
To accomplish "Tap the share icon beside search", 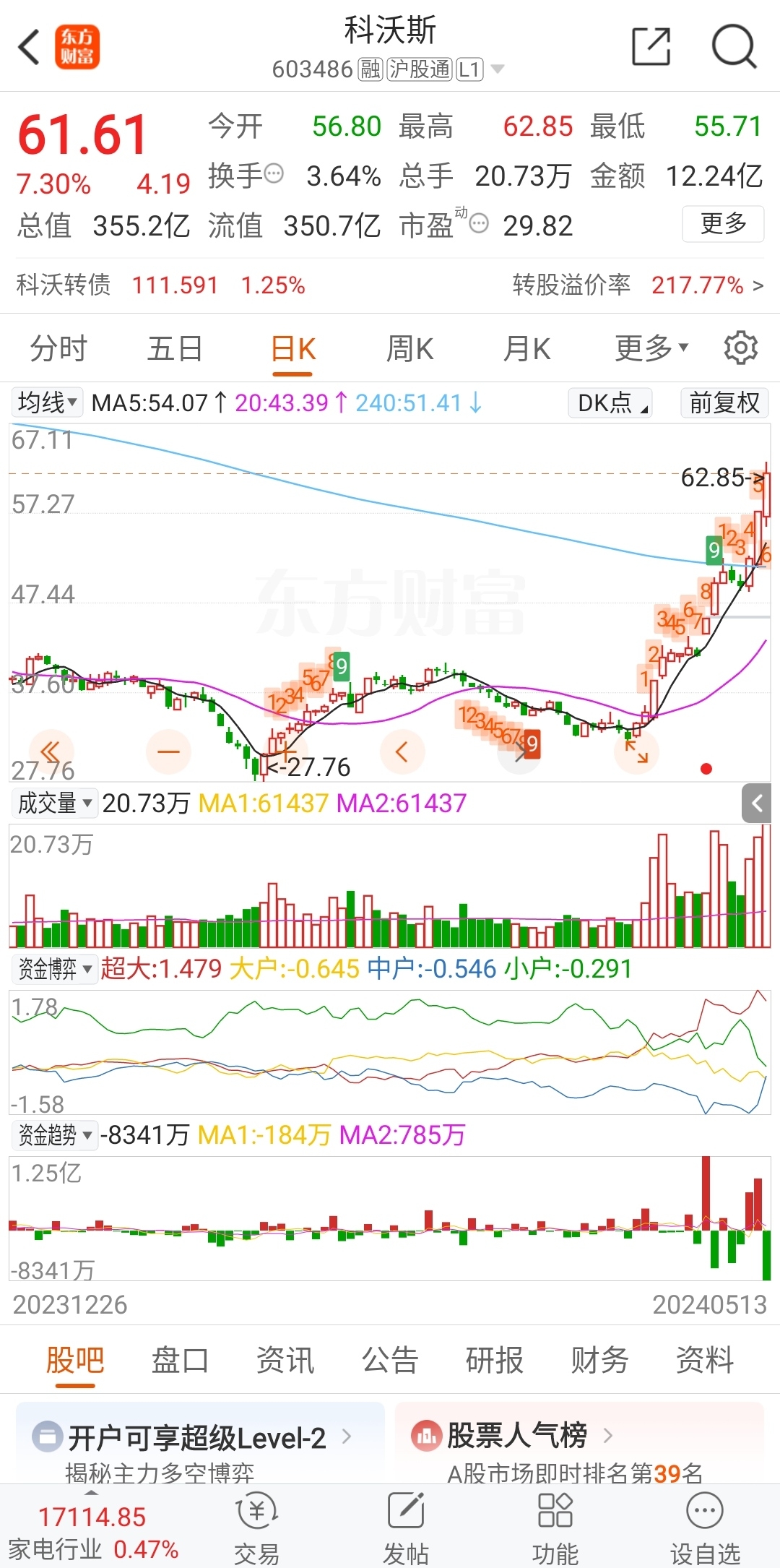I will click(x=649, y=46).
